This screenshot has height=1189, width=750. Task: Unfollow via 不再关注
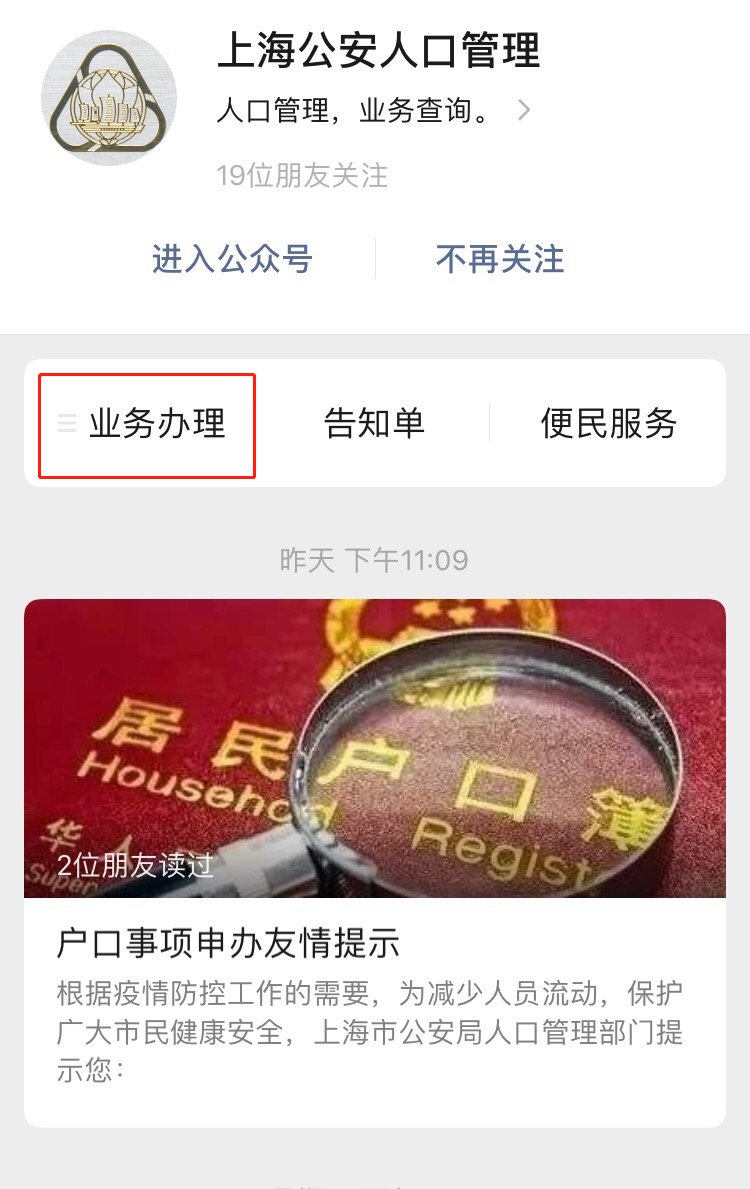(x=499, y=259)
